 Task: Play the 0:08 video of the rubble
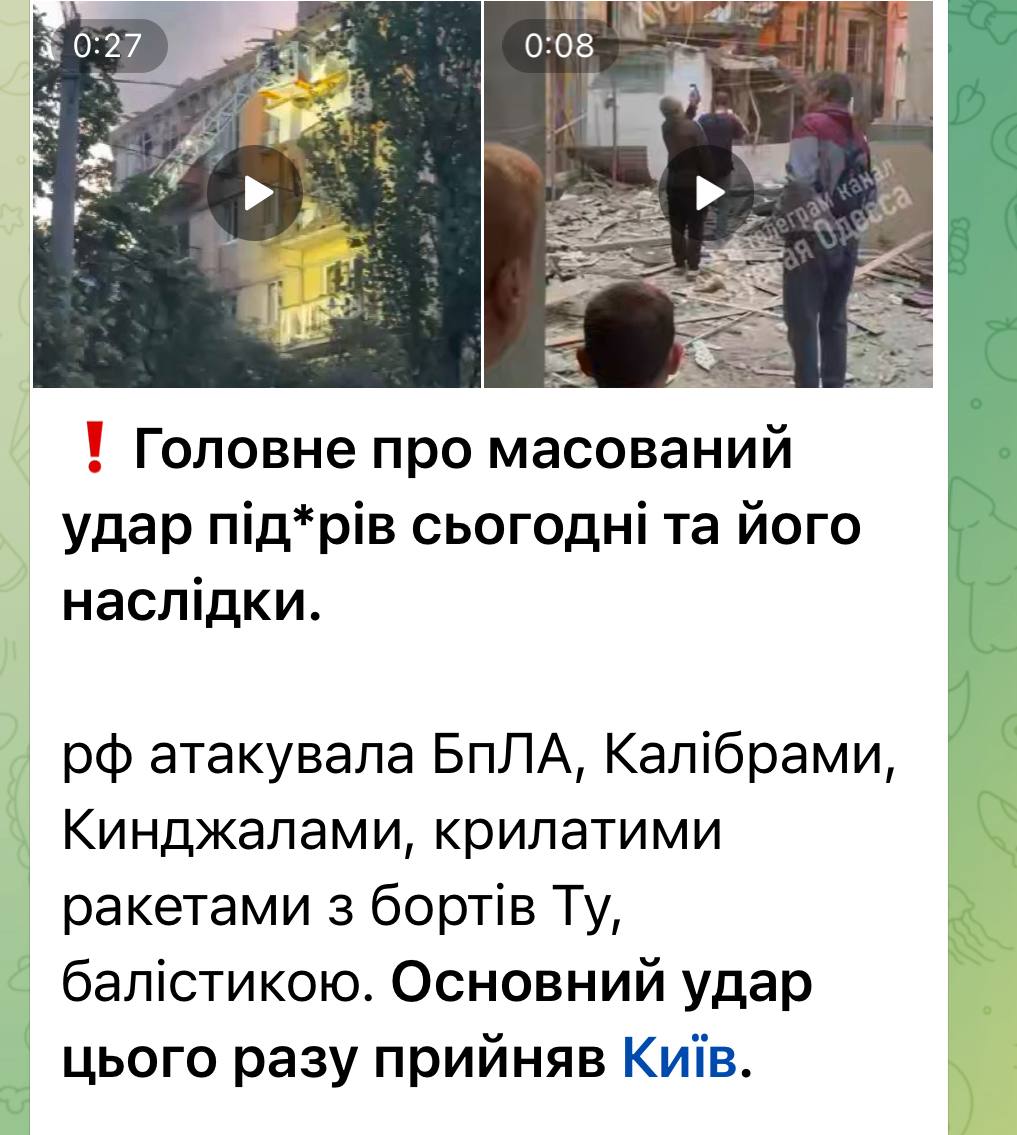tap(709, 193)
